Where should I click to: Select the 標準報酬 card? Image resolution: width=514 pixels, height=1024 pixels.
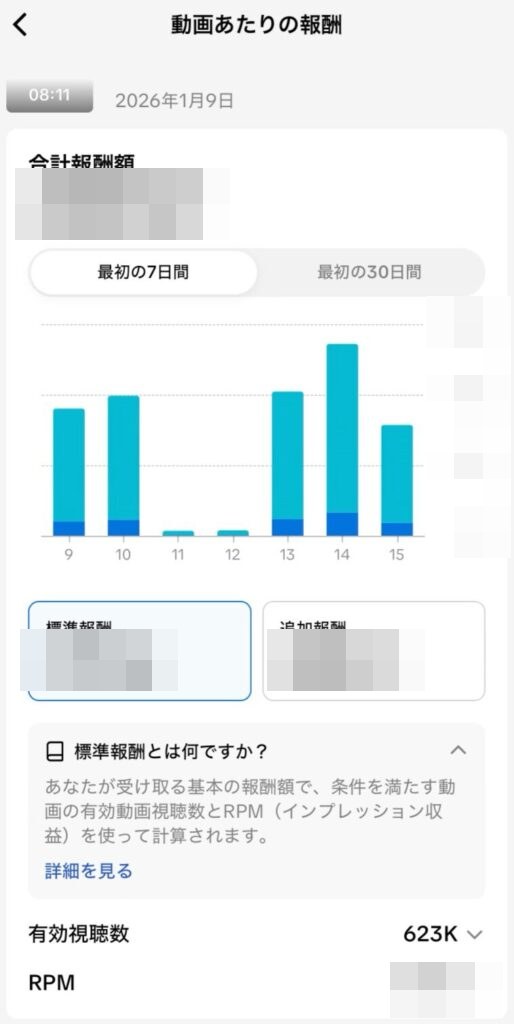[139, 650]
